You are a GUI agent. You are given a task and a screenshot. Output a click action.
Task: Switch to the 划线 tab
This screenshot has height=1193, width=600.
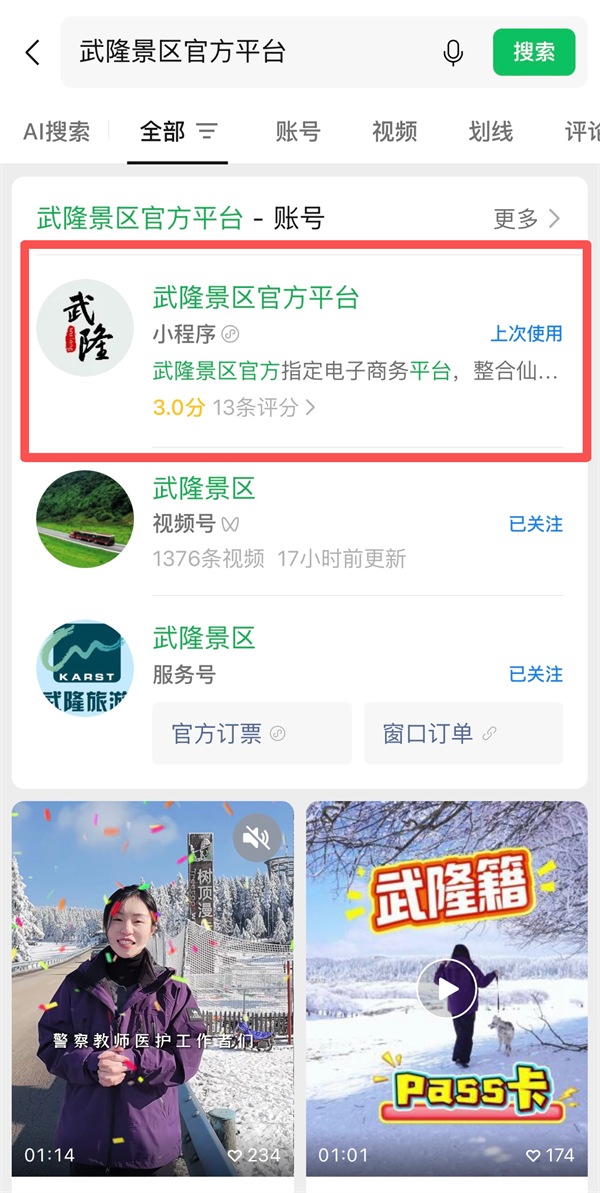tap(490, 131)
